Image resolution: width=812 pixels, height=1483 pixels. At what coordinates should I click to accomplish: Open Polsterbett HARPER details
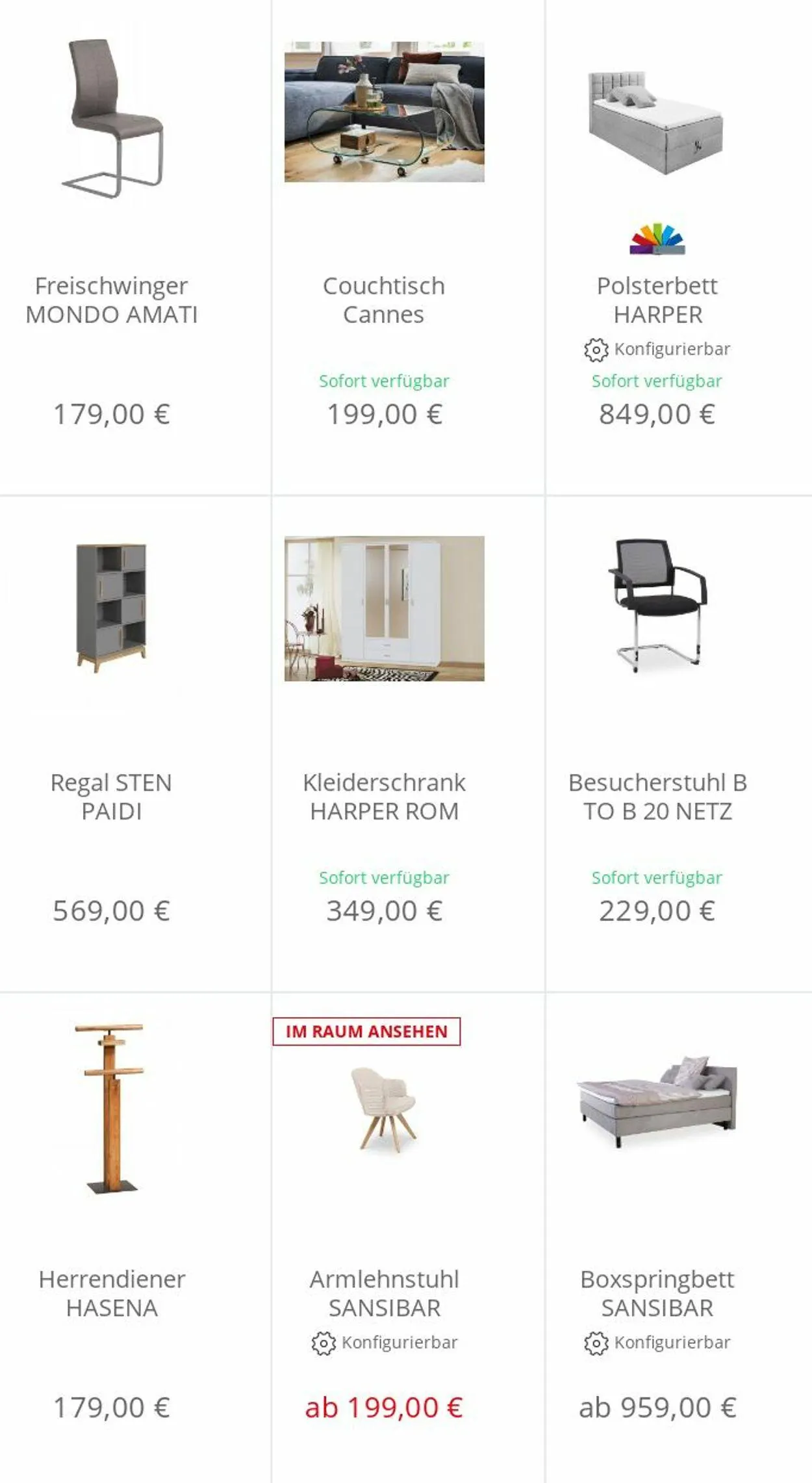(x=657, y=300)
